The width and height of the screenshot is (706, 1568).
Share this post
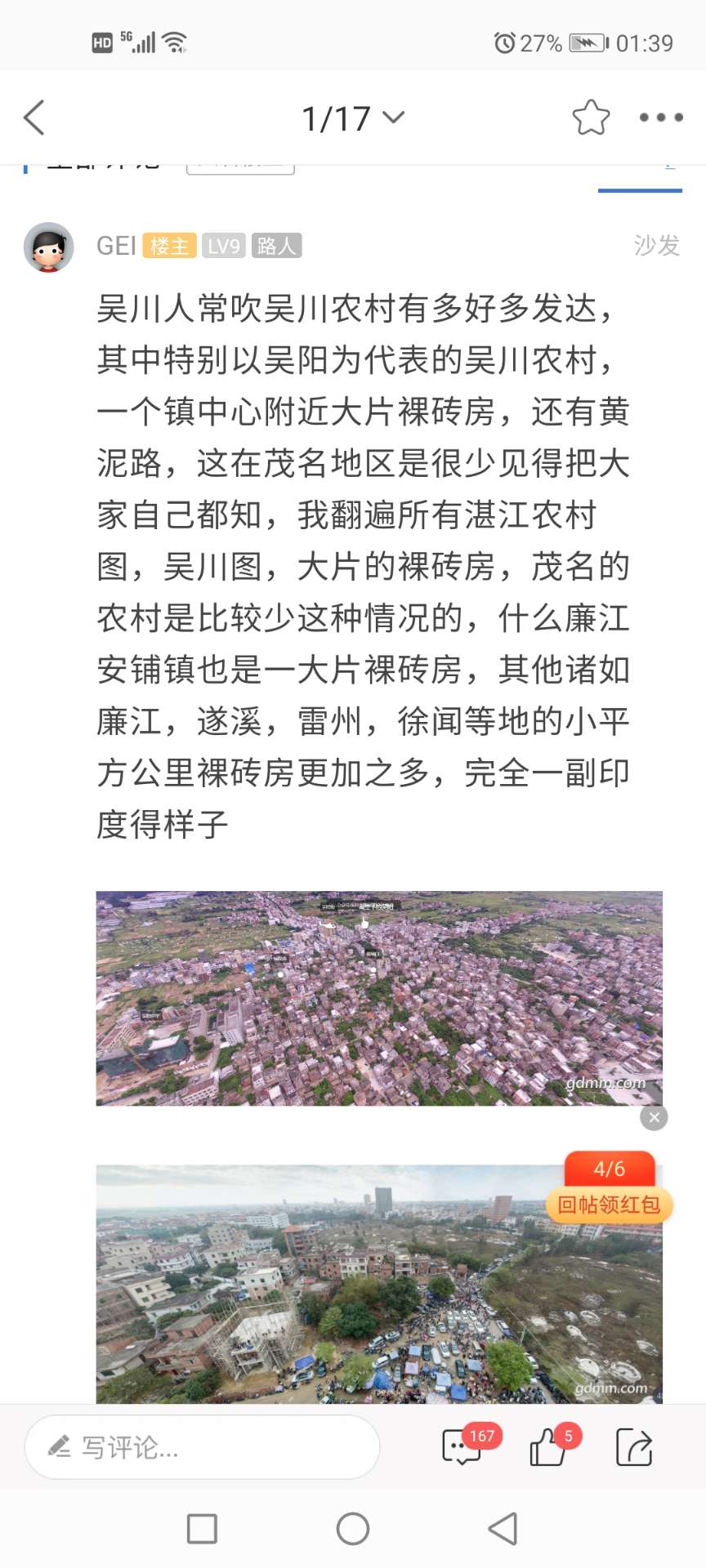click(x=634, y=1447)
